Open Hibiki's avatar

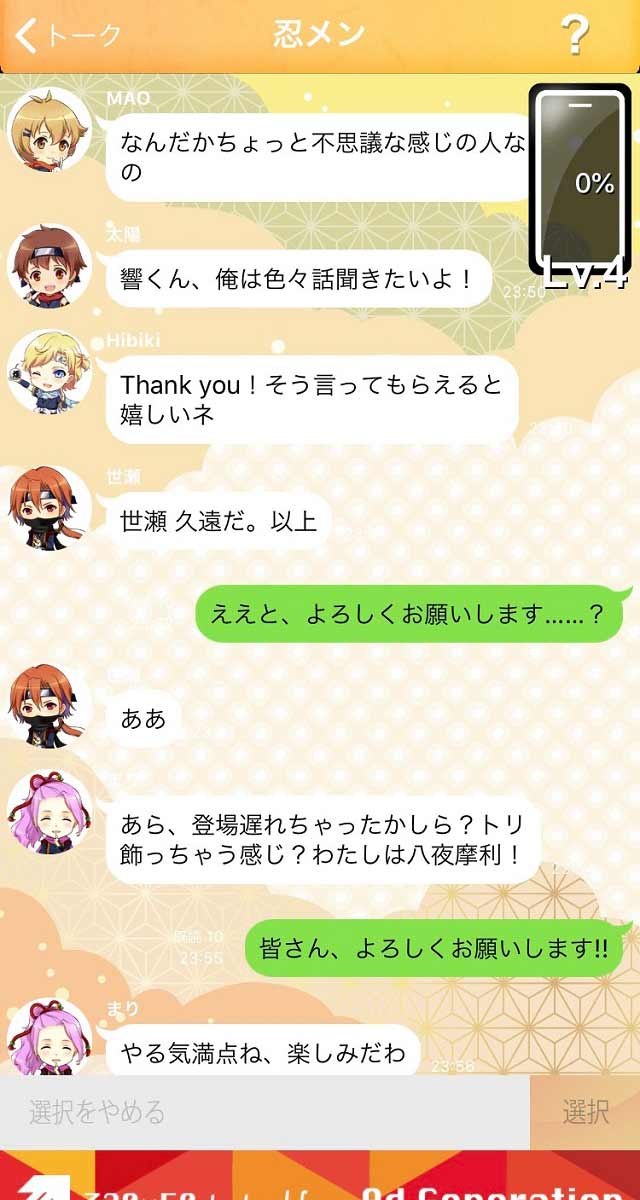pos(50,371)
